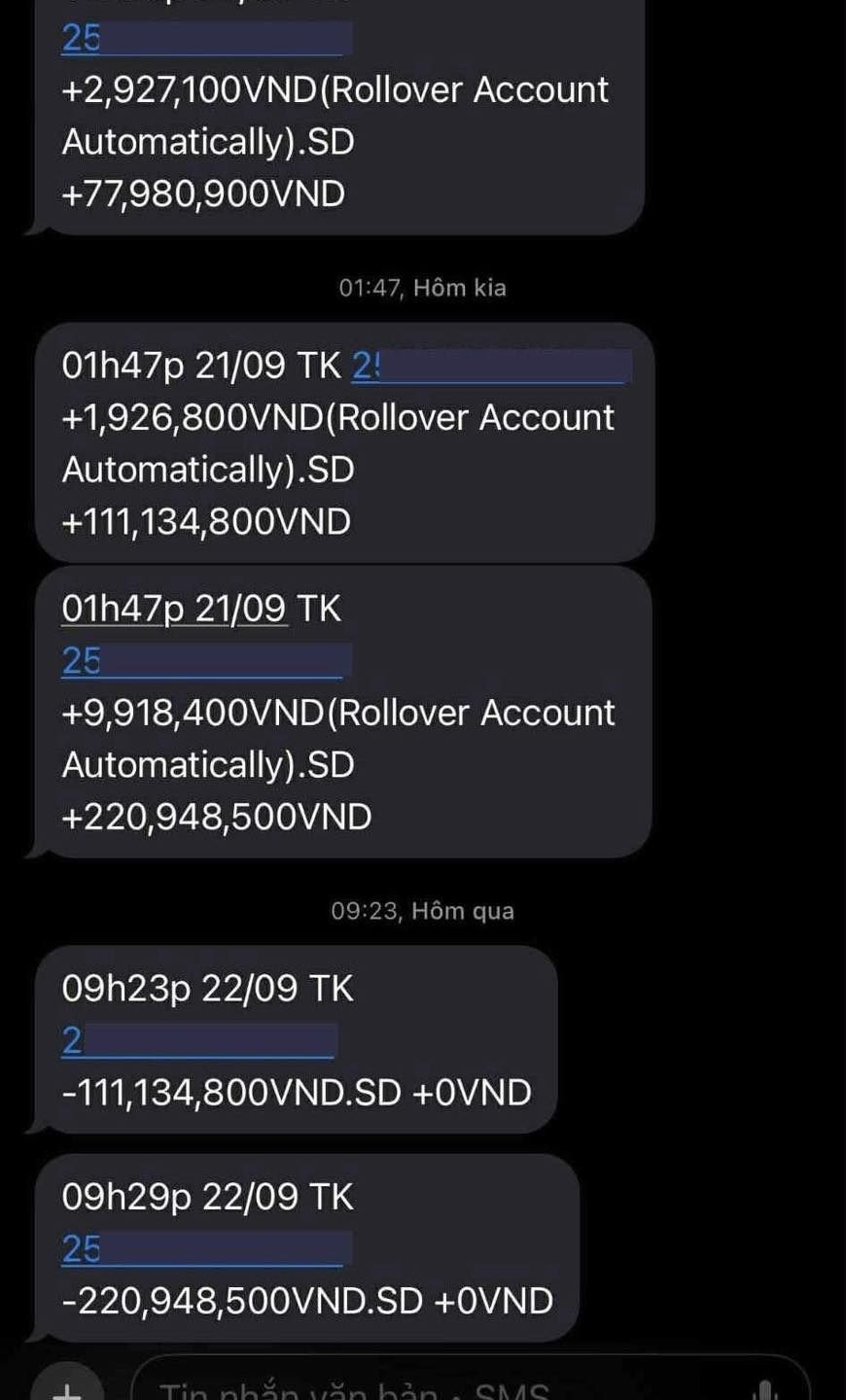
Task: Open account number link in -220,948,500VND message
Action: (202, 1248)
